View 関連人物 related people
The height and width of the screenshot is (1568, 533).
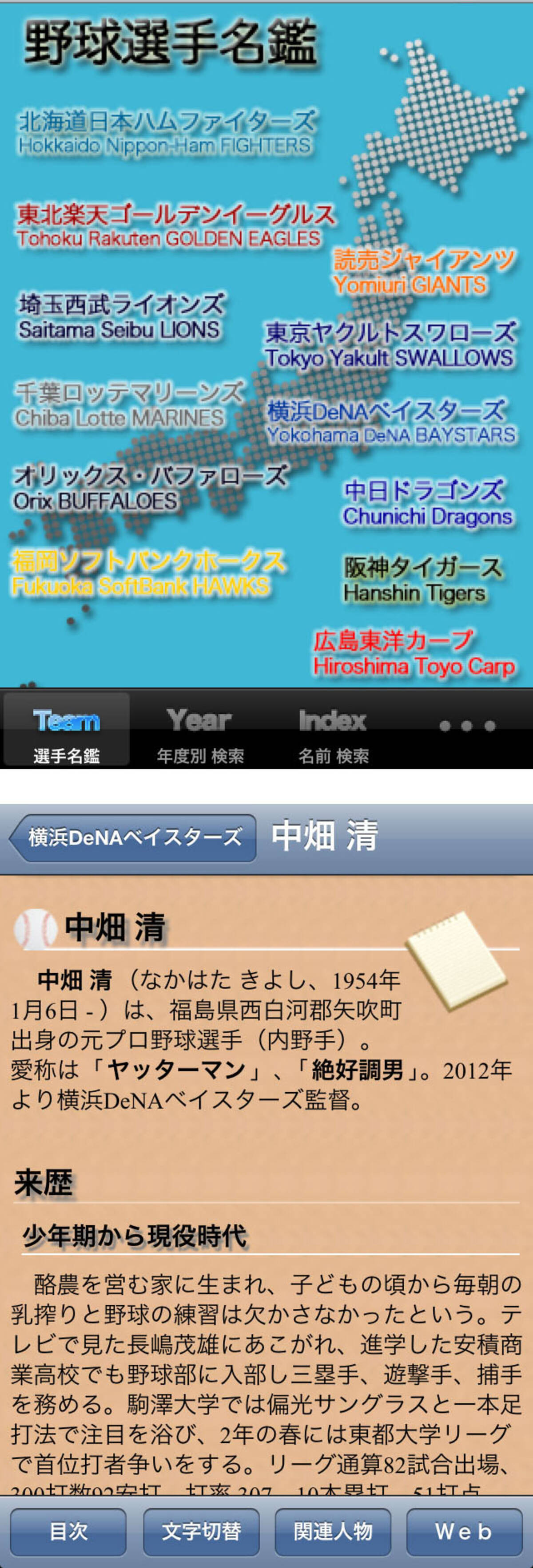(x=333, y=1532)
